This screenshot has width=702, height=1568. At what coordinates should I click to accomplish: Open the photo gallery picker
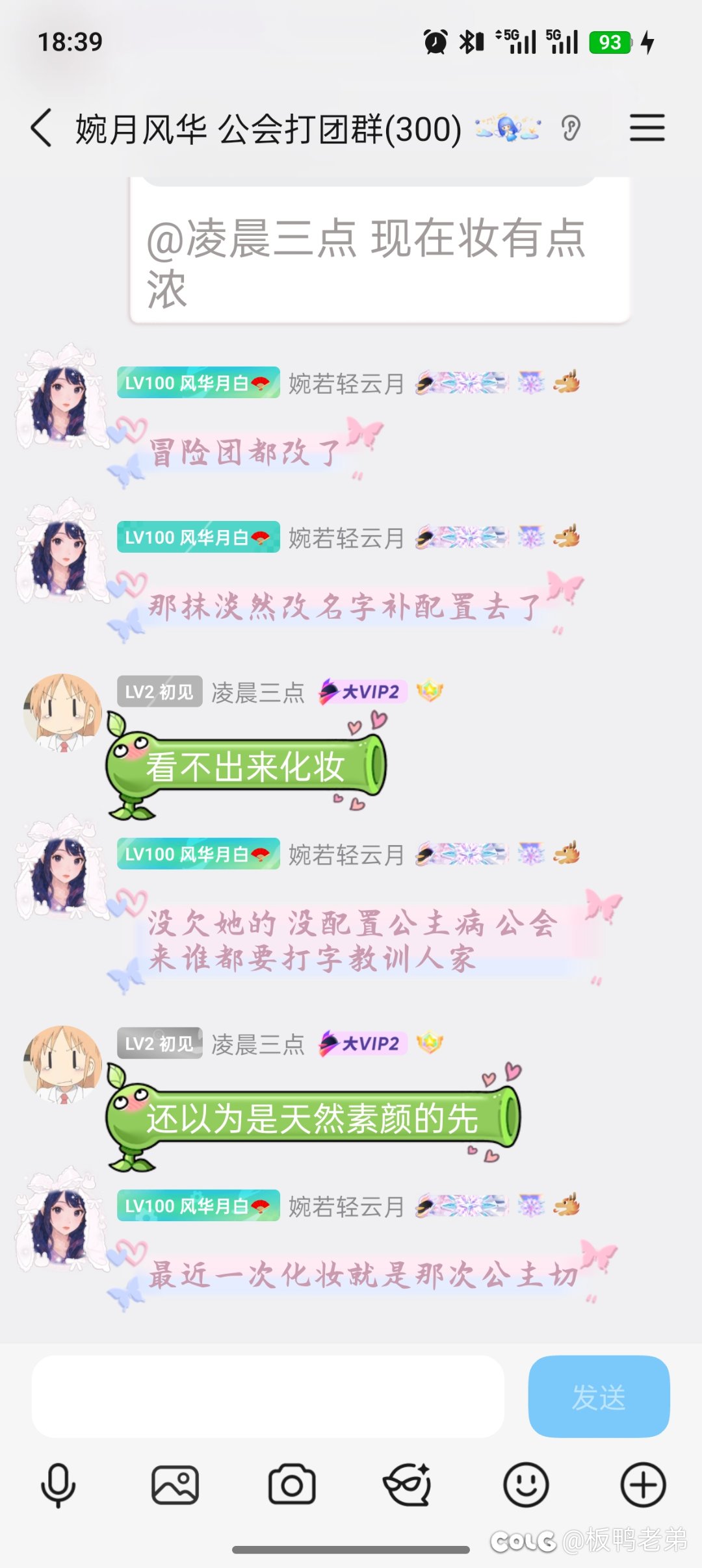[x=175, y=1485]
